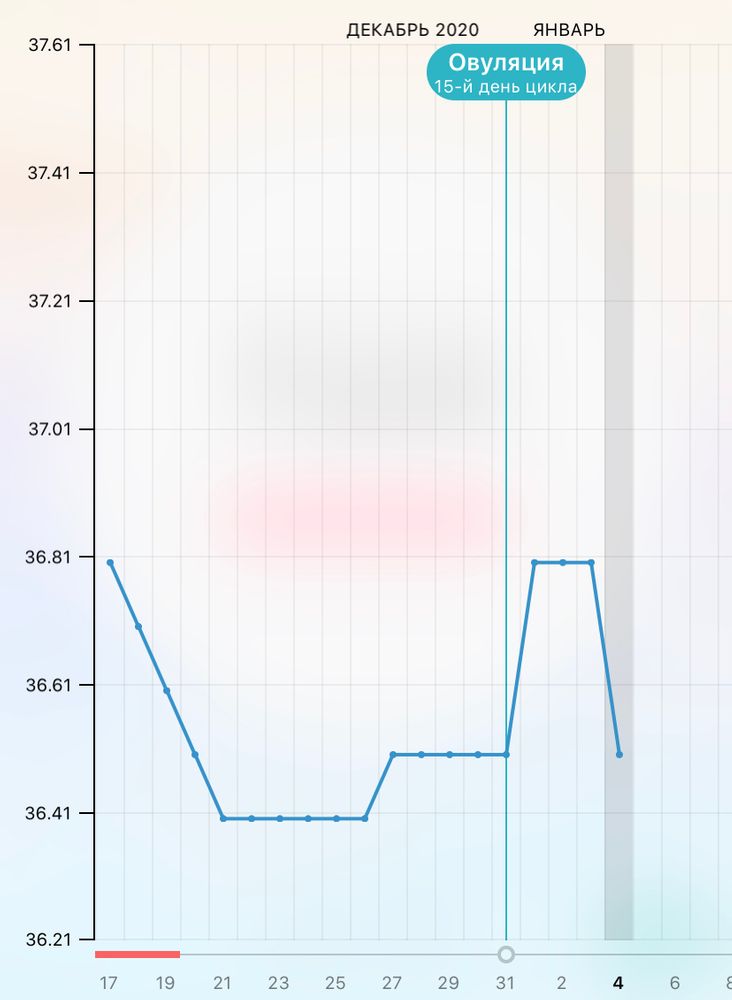Tap the Овуляция 15-й день цикла bubble
The image size is (732, 1000).
[505, 73]
